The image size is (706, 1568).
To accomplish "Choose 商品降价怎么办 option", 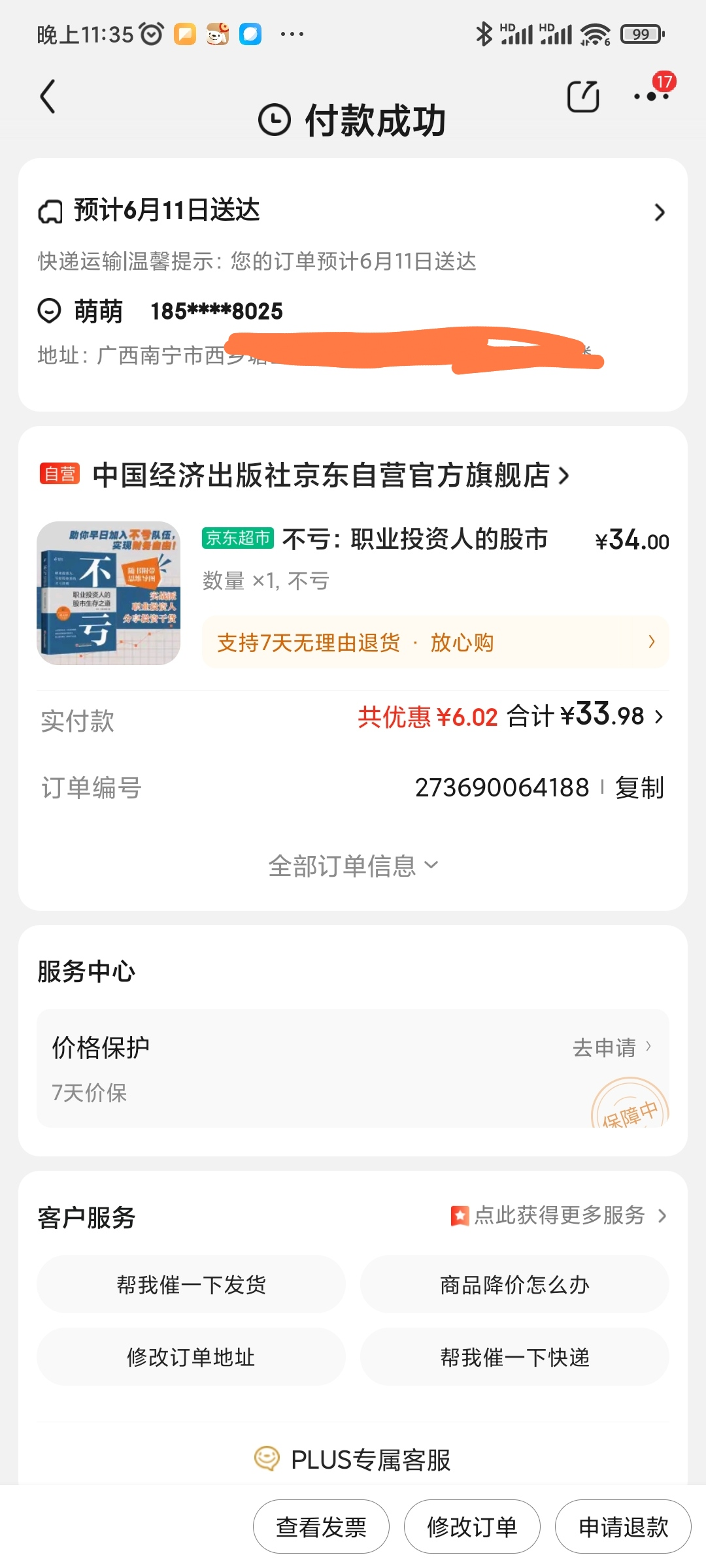I will pyautogui.click(x=514, y=1285).
